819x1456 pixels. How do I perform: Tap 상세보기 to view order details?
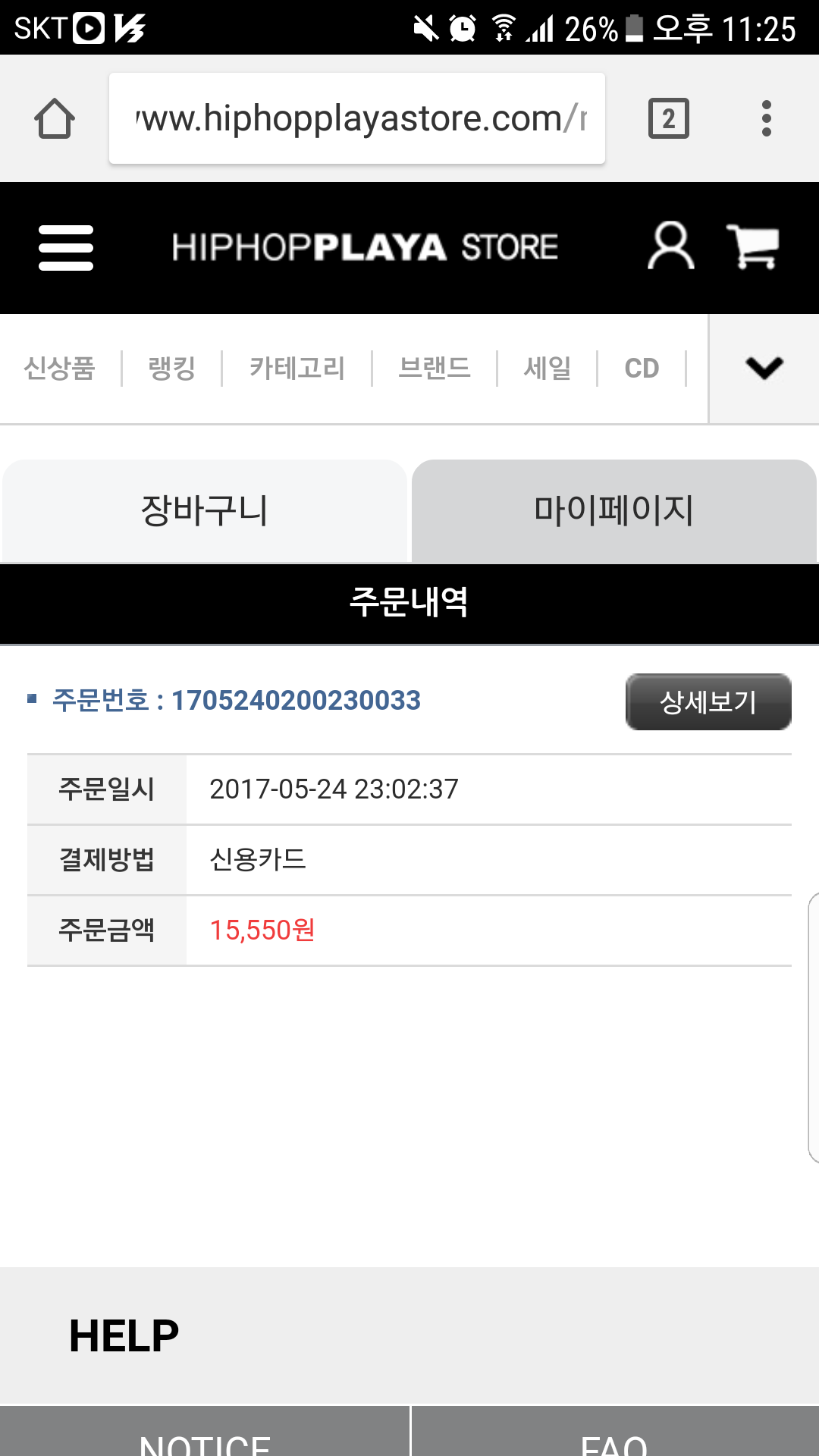coord(708,701)
